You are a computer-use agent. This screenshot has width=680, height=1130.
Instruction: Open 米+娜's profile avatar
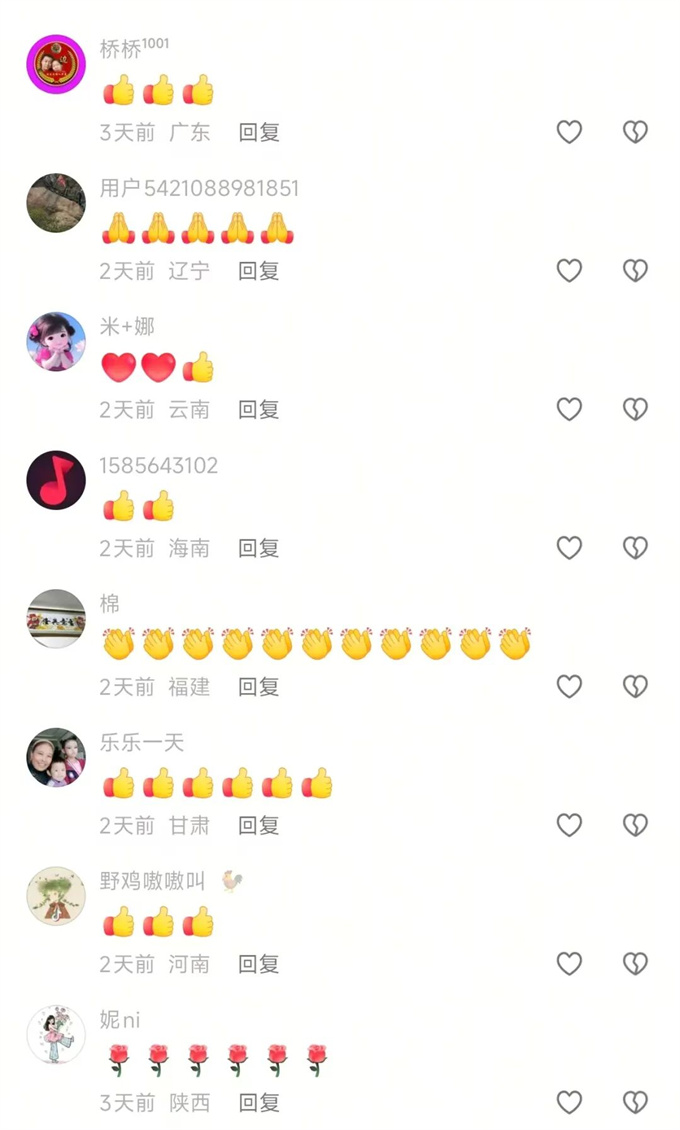pos(56,342)
